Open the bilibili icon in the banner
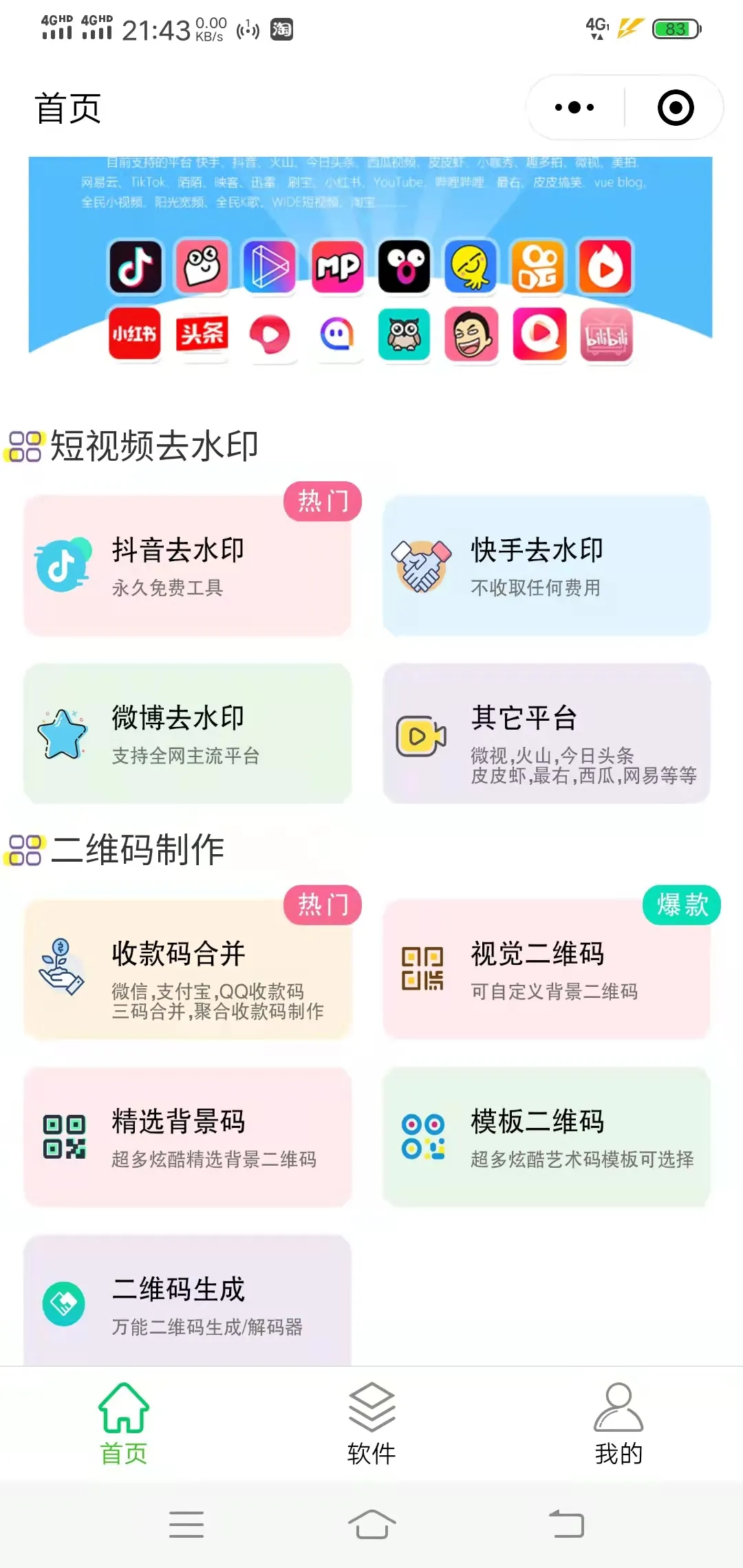Screen dimensions: 743x1568 (607, 336)
